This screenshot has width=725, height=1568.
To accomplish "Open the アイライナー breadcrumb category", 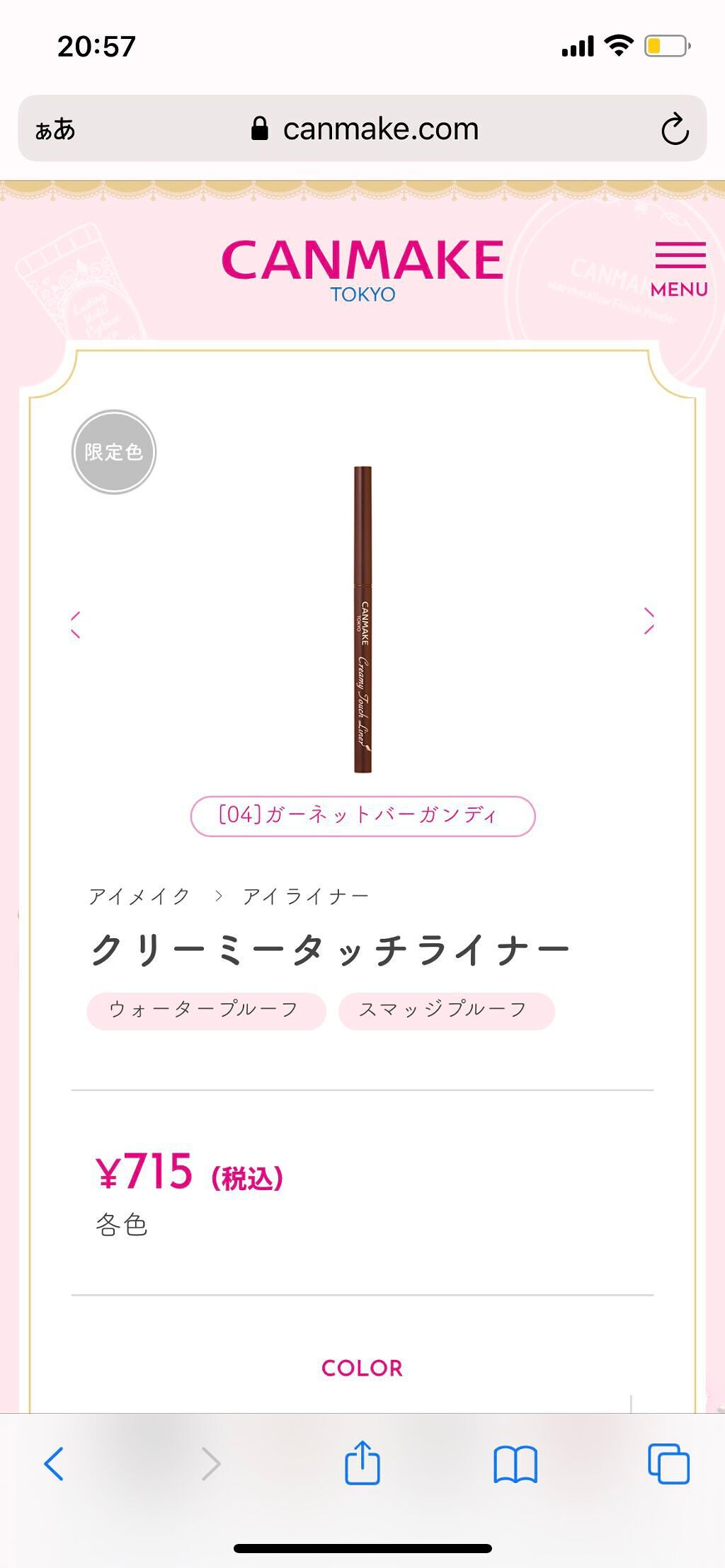I will click(304, 896).
